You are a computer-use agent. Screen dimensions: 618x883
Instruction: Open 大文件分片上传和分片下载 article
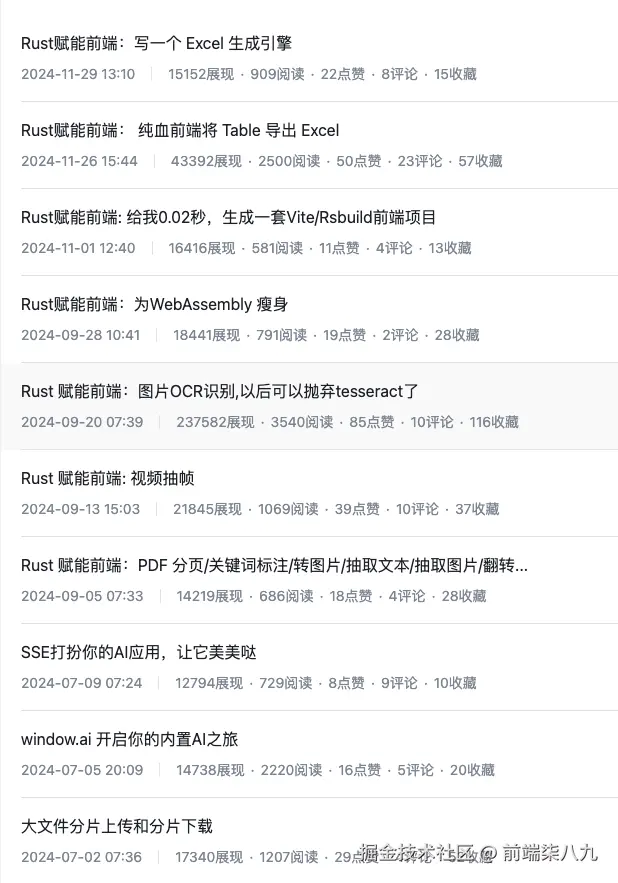click(116, 826)
